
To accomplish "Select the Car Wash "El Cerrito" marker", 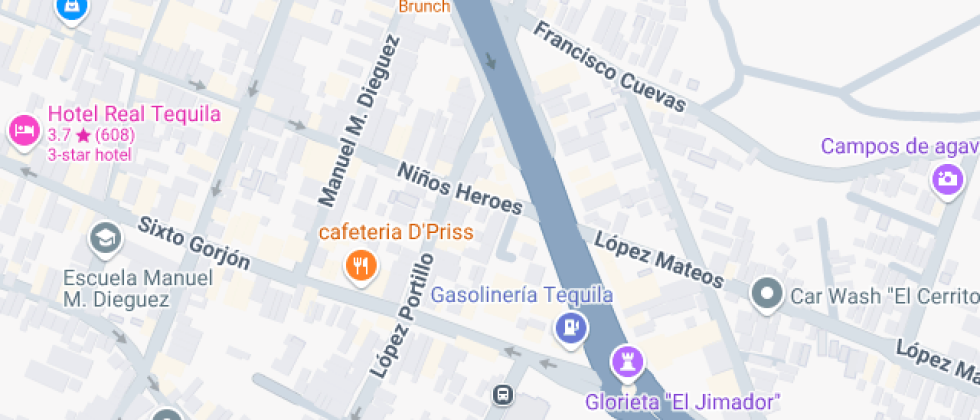I will (767, 295).
